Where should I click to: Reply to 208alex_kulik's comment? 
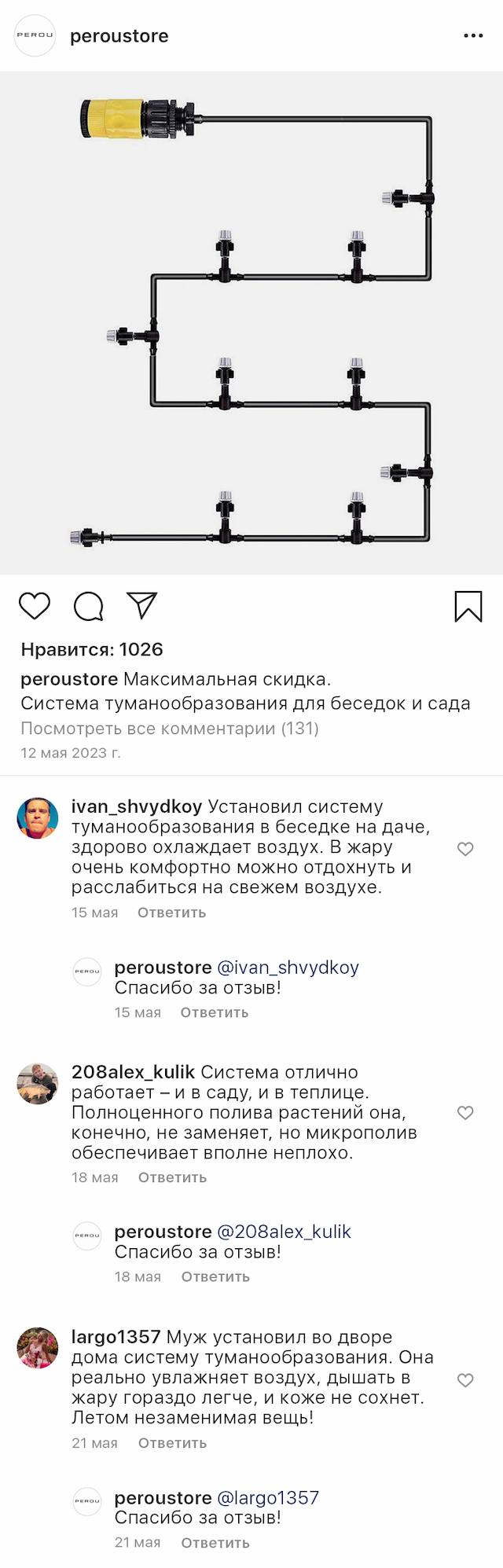pos(172,1177)
